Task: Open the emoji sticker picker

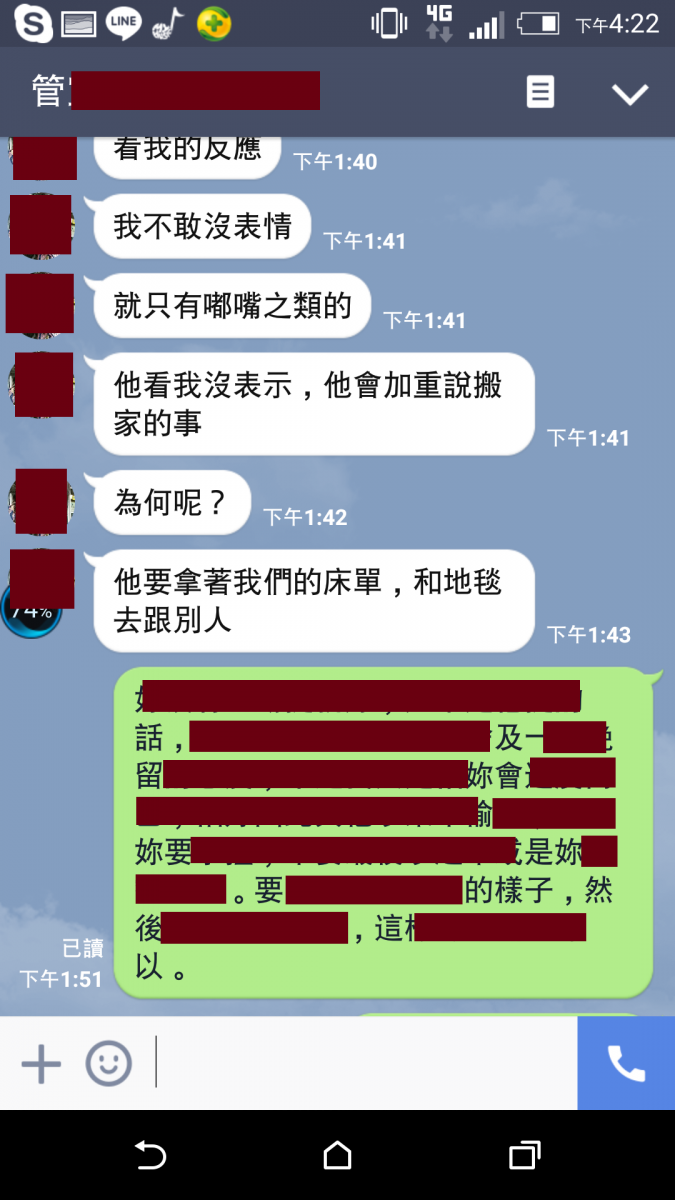Action: pos(108,1064)
